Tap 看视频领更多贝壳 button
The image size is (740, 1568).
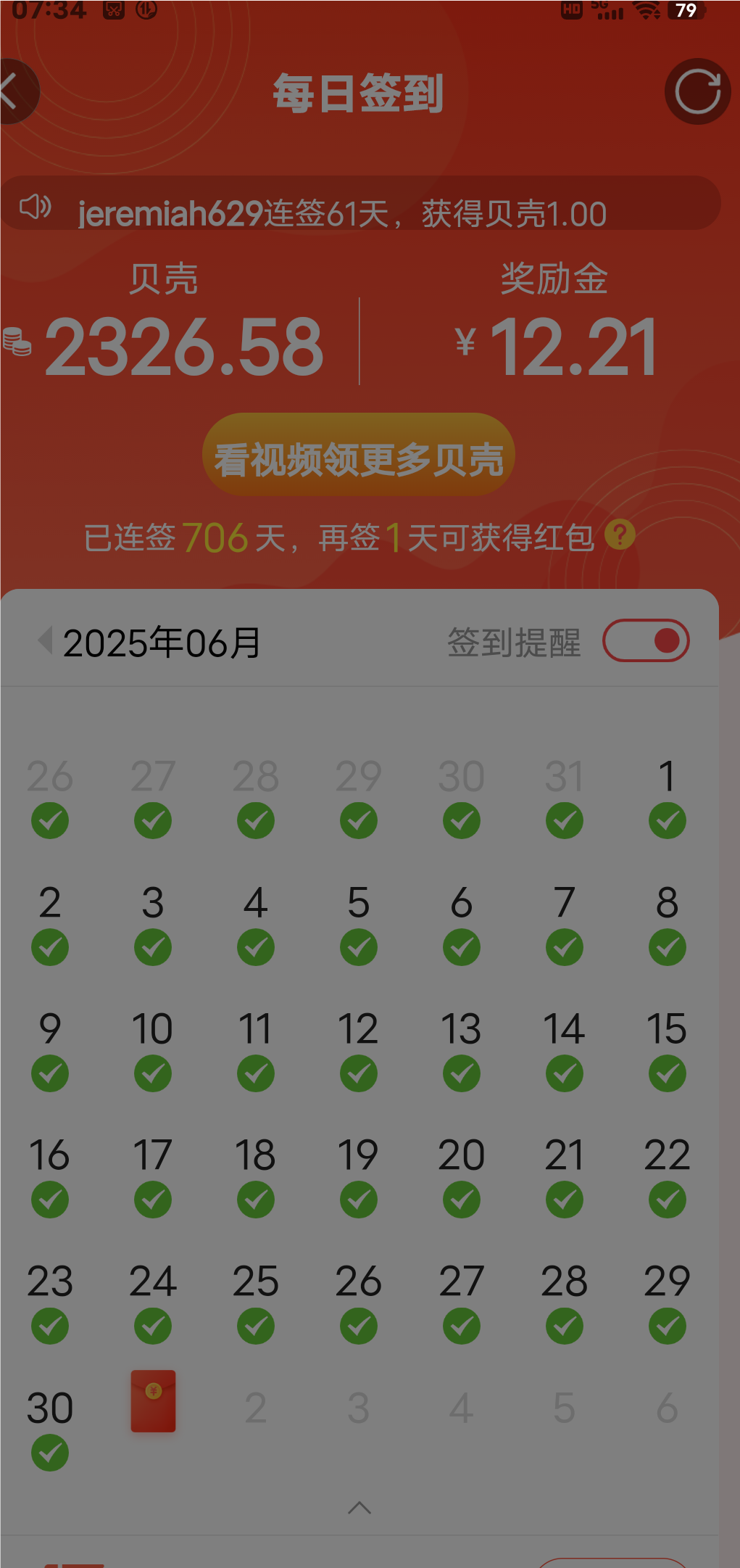click(x=359, y=455)
